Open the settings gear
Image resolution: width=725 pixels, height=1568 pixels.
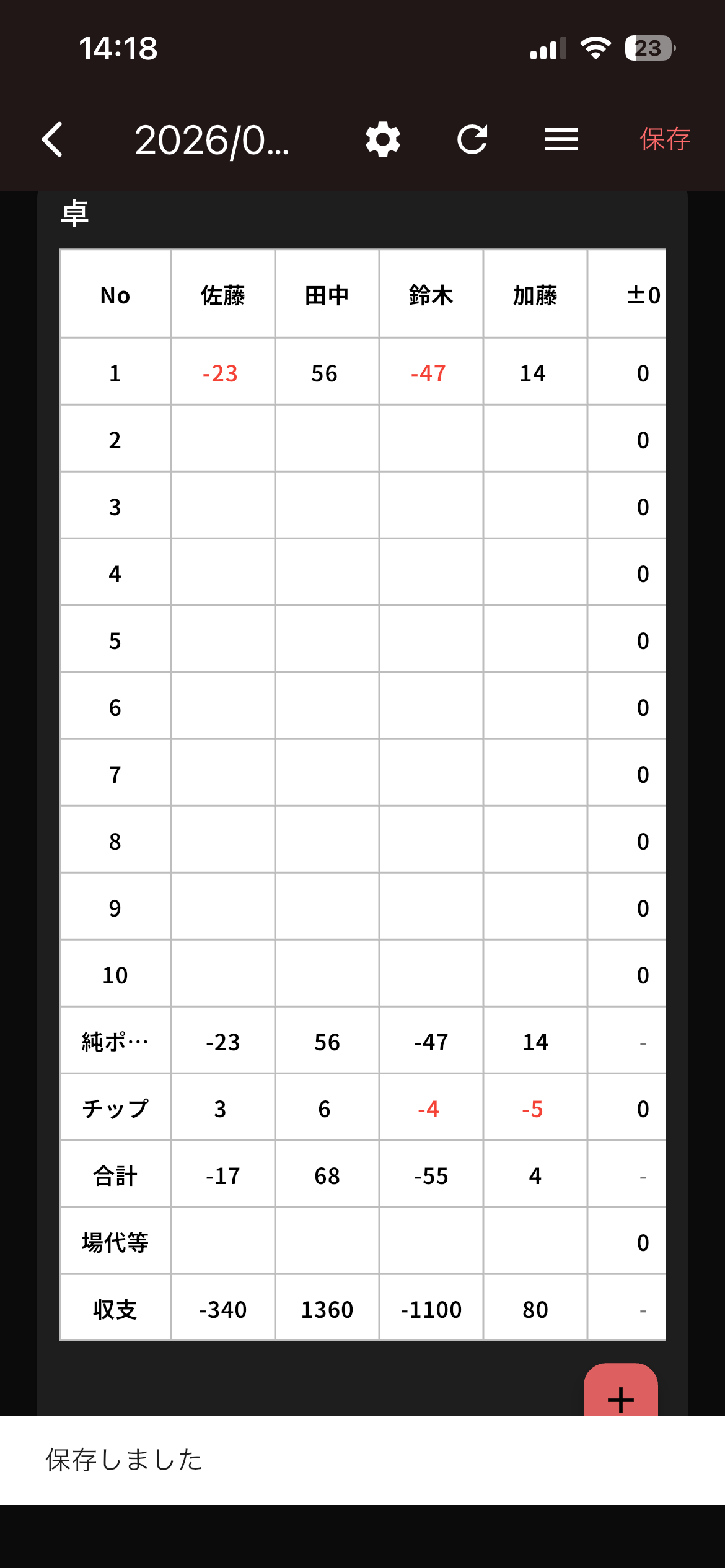tap(383, 139)
